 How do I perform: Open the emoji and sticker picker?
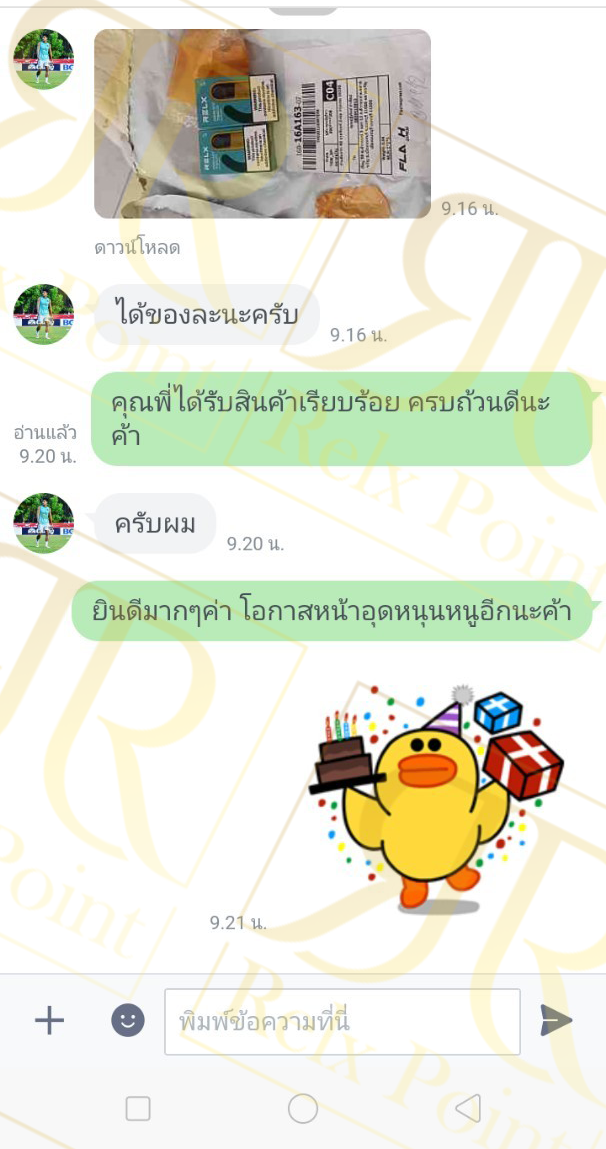128,1020
